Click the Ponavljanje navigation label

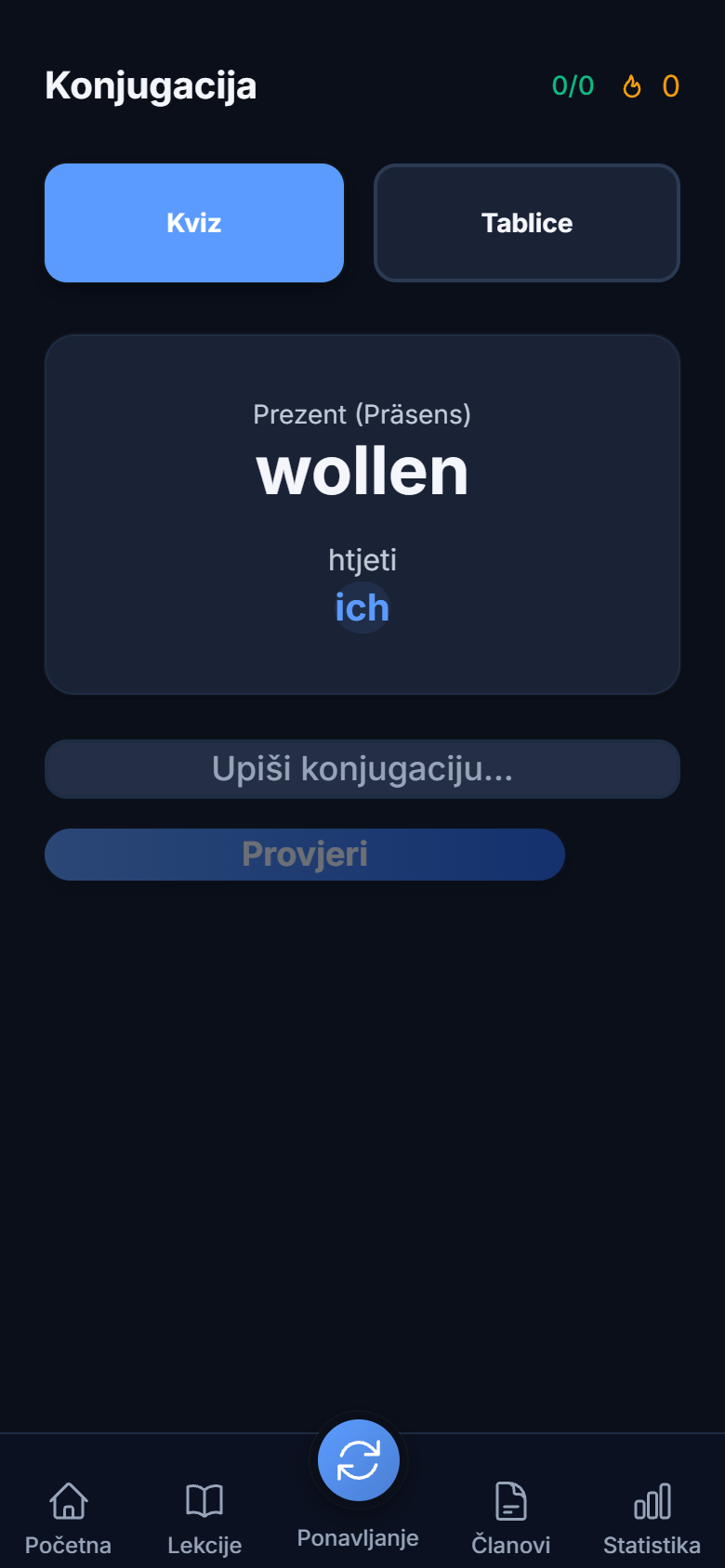[x=357, y=1529]
